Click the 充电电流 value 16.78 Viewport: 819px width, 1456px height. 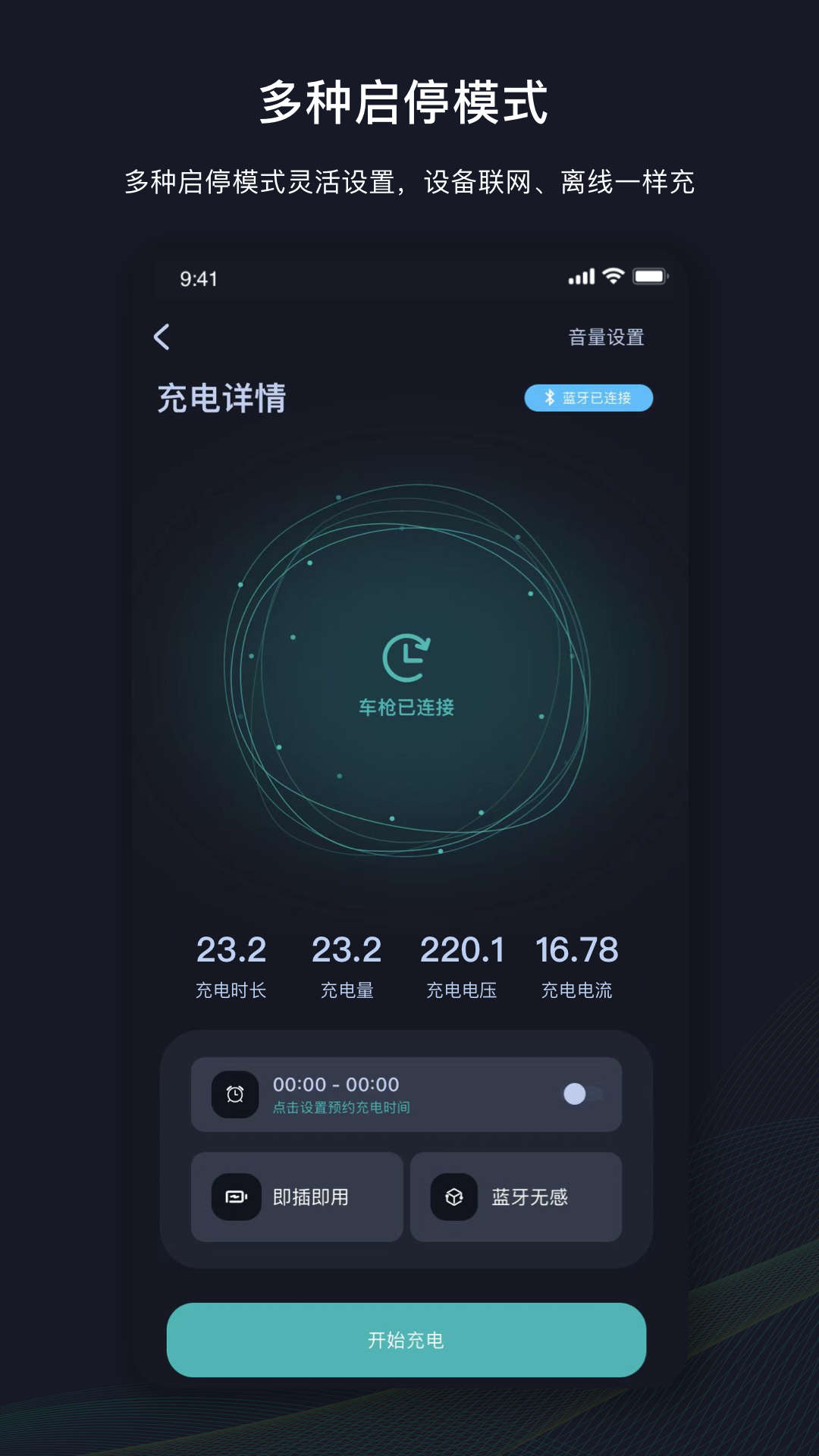579,949
